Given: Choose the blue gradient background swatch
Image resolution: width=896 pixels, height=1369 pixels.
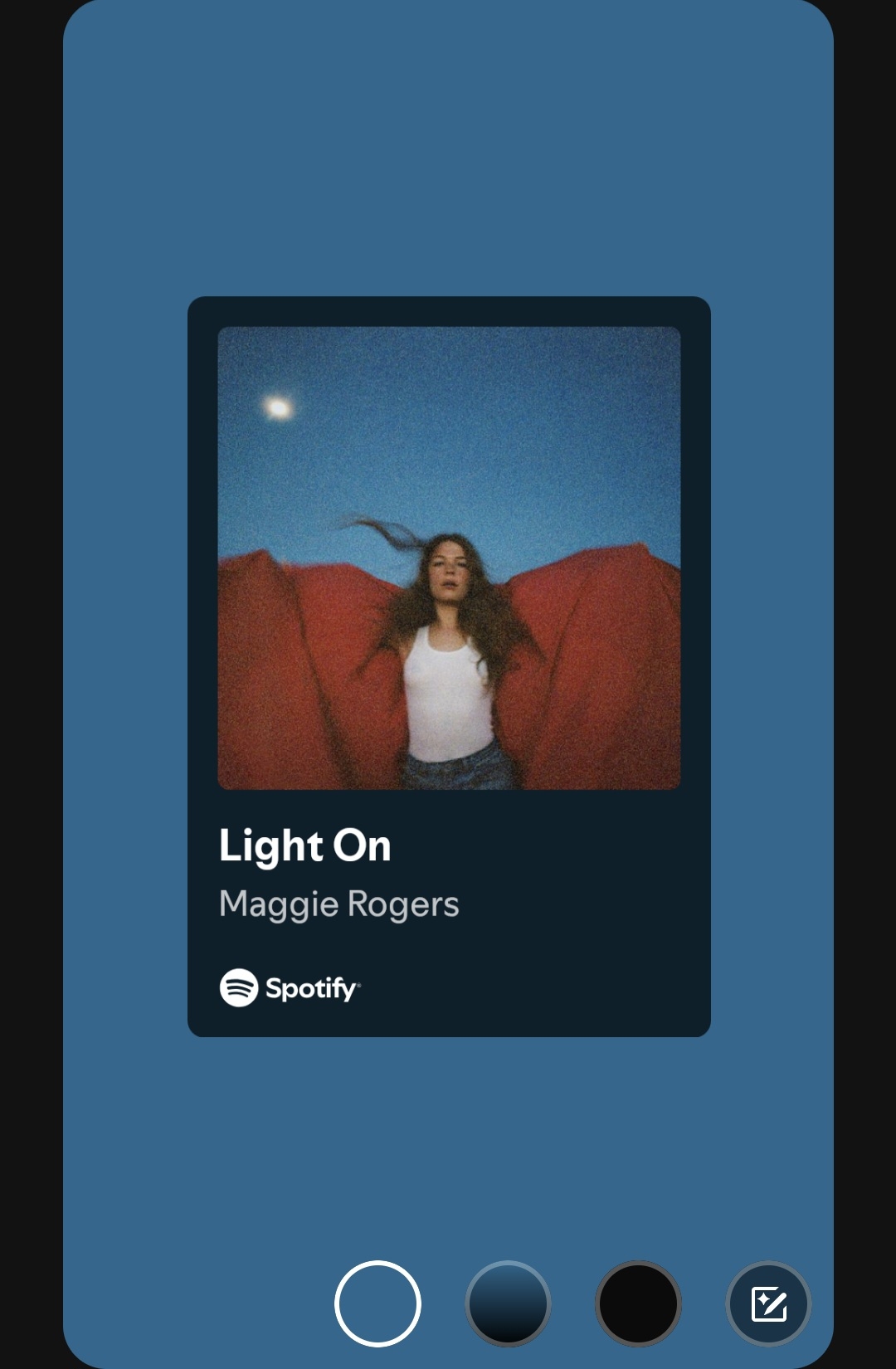Looking at the screenshot, I should (x=508, y=1303).
